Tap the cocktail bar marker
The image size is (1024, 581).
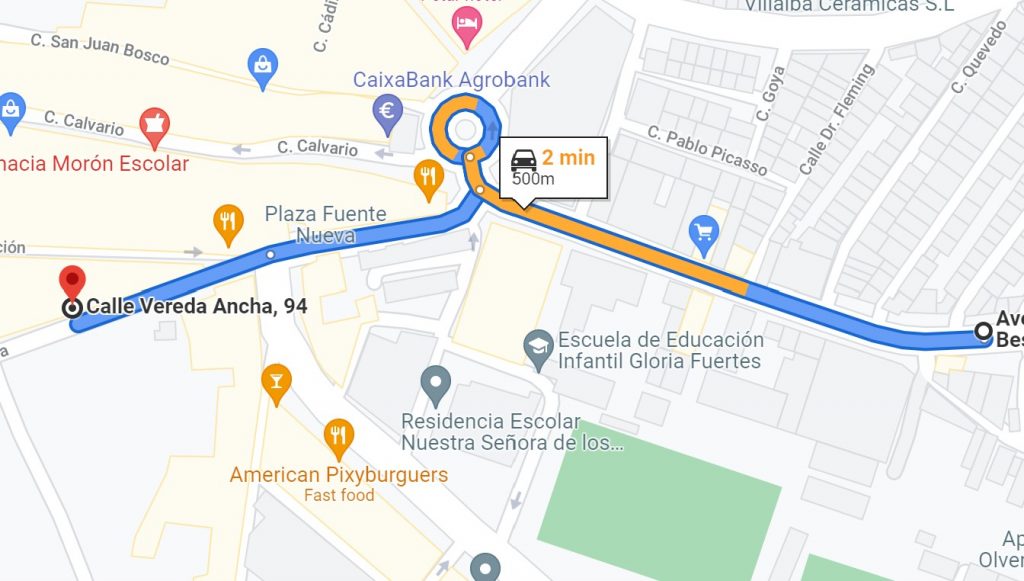click(275, 380)
